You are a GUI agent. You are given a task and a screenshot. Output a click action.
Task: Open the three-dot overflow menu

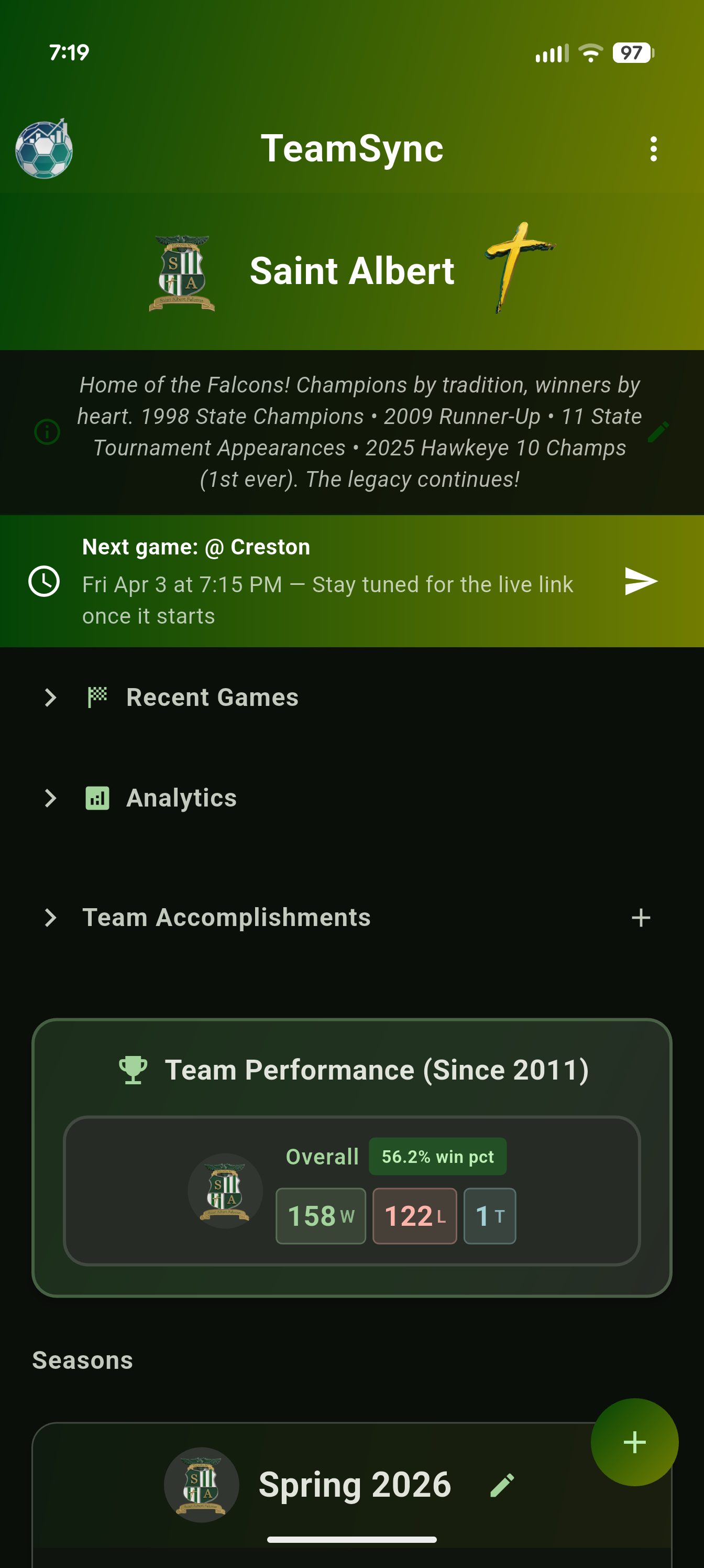tap(654, 148)
